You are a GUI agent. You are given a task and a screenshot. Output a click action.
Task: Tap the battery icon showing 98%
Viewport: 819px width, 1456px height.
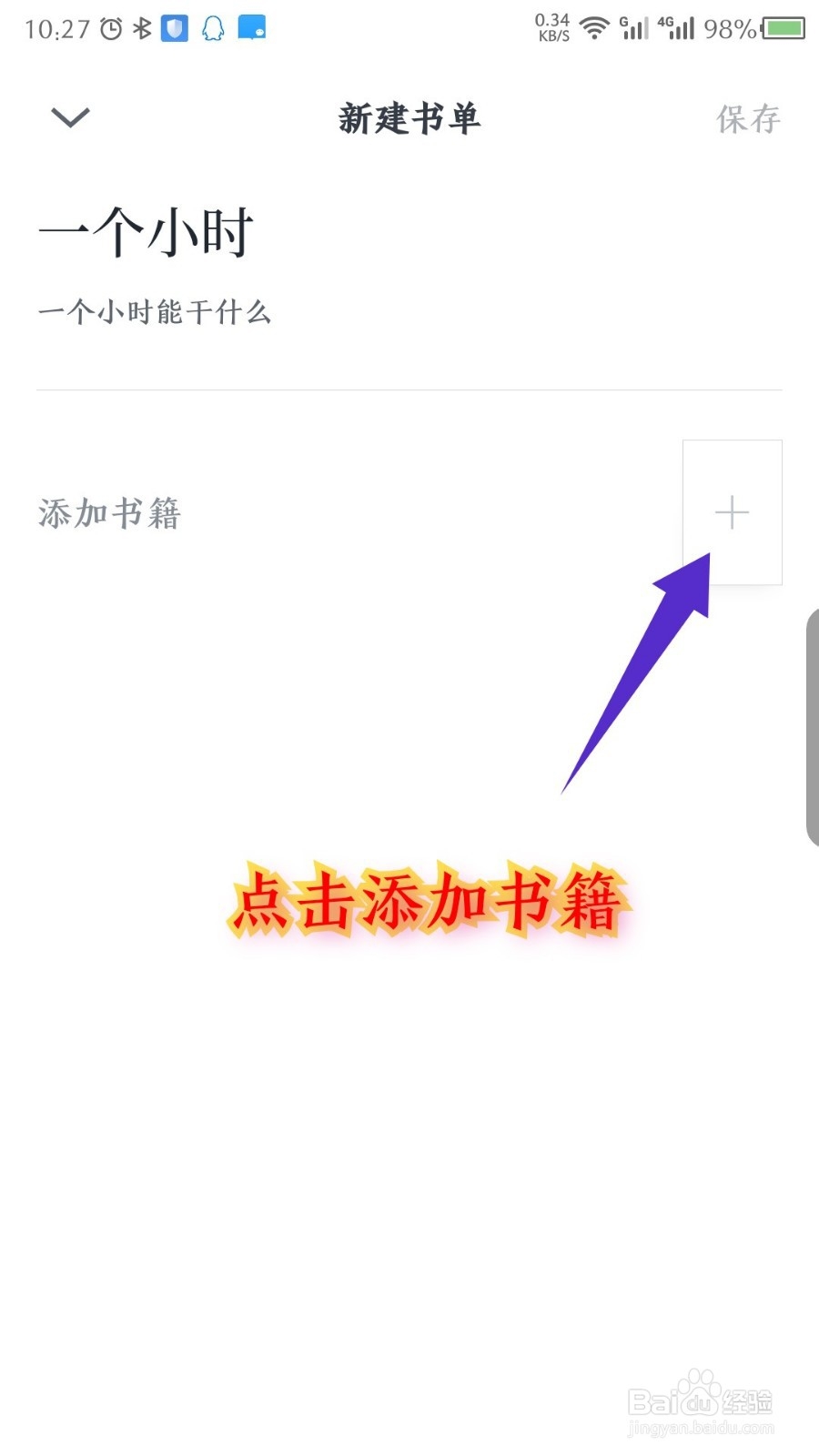(784, 27)
